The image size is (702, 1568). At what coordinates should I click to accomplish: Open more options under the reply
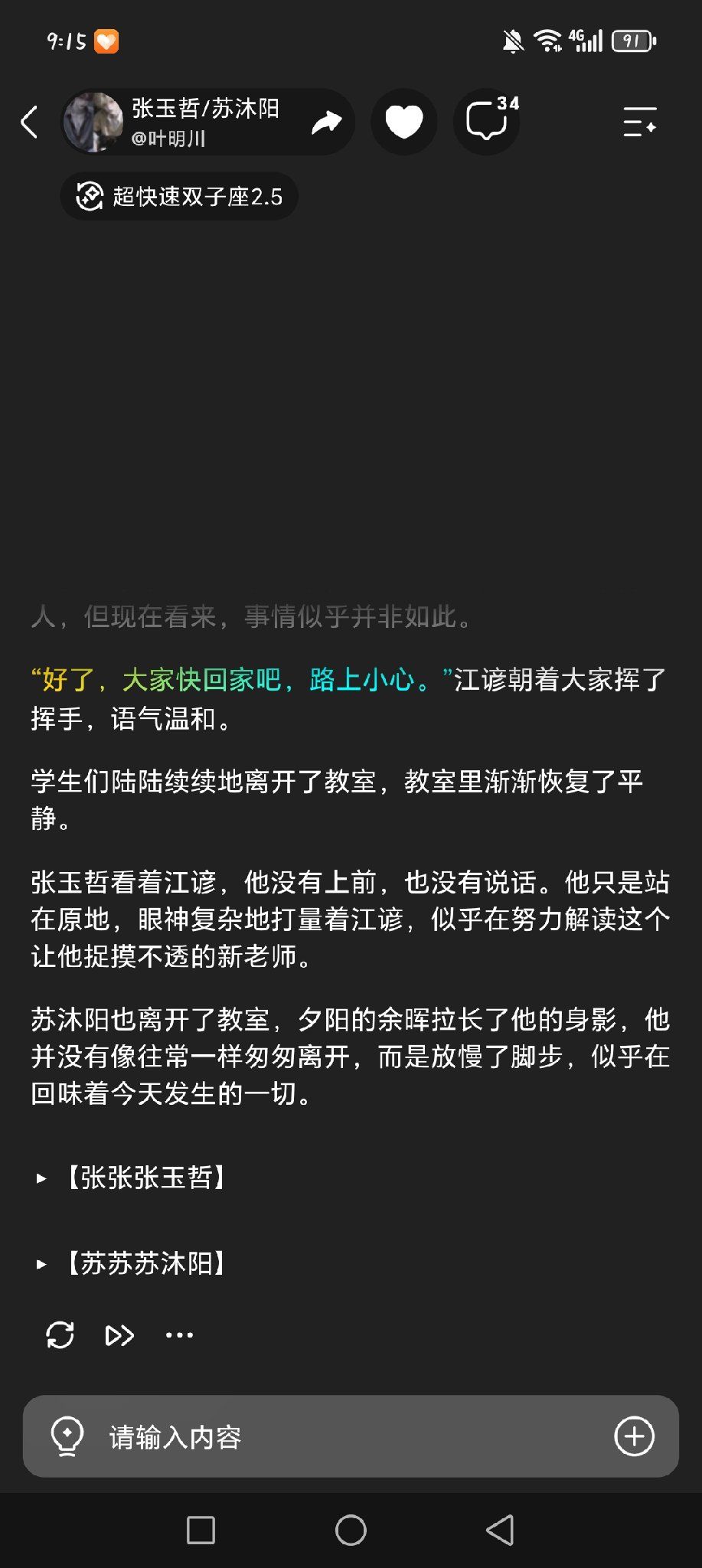click(179, 1335)
